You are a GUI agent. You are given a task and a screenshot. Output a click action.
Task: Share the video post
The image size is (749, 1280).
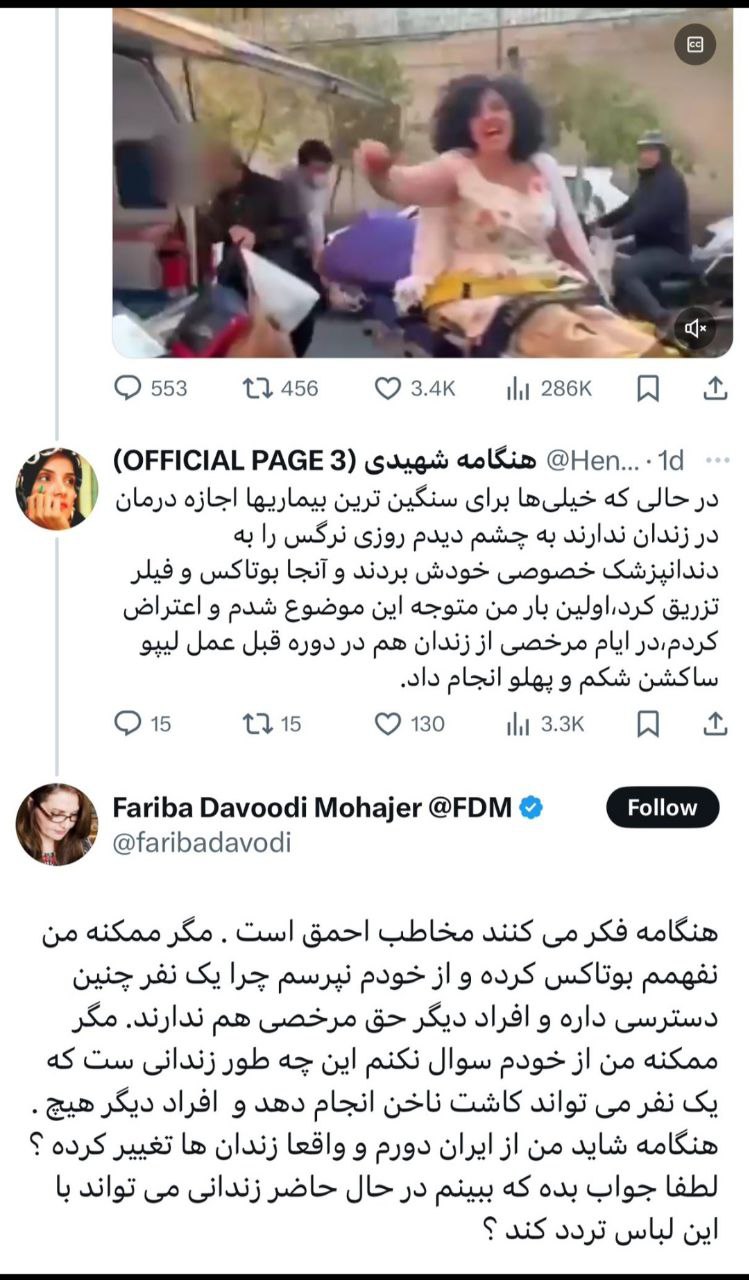pos(715,388)
